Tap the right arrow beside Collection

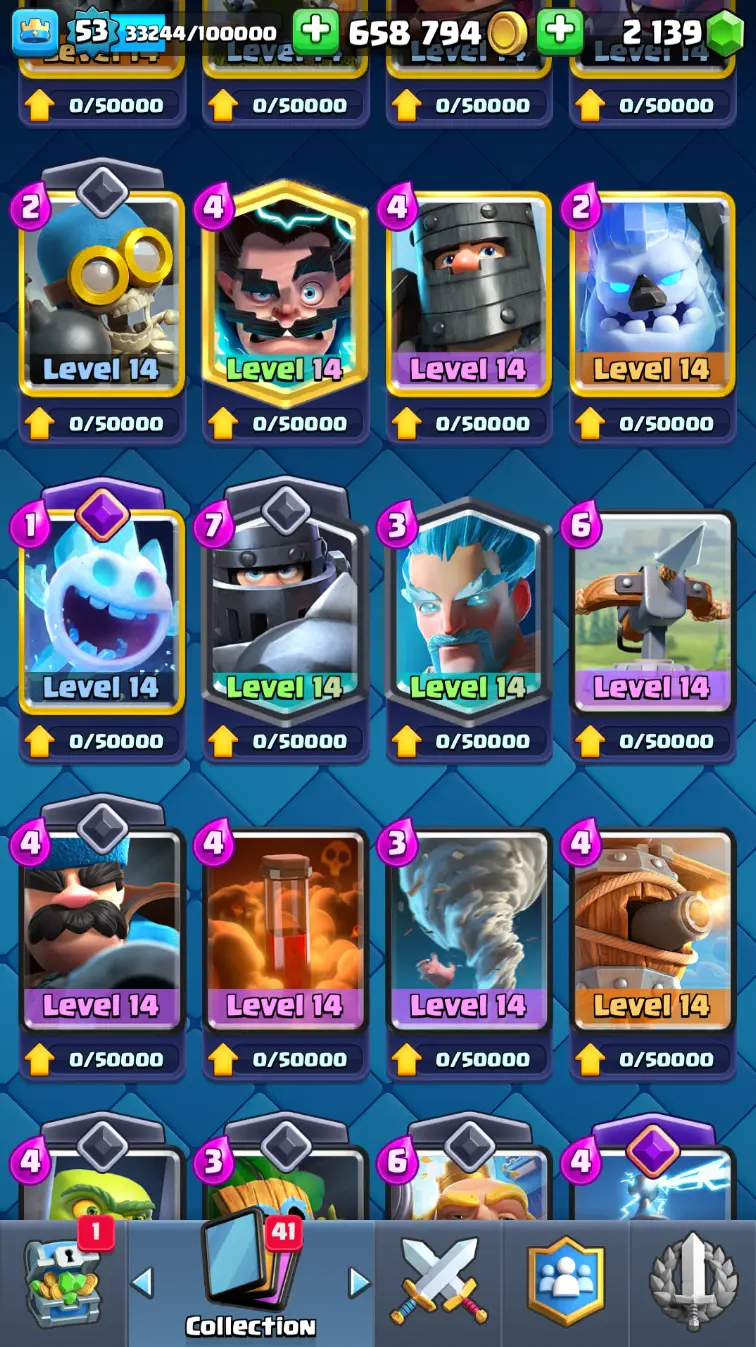358,1283
